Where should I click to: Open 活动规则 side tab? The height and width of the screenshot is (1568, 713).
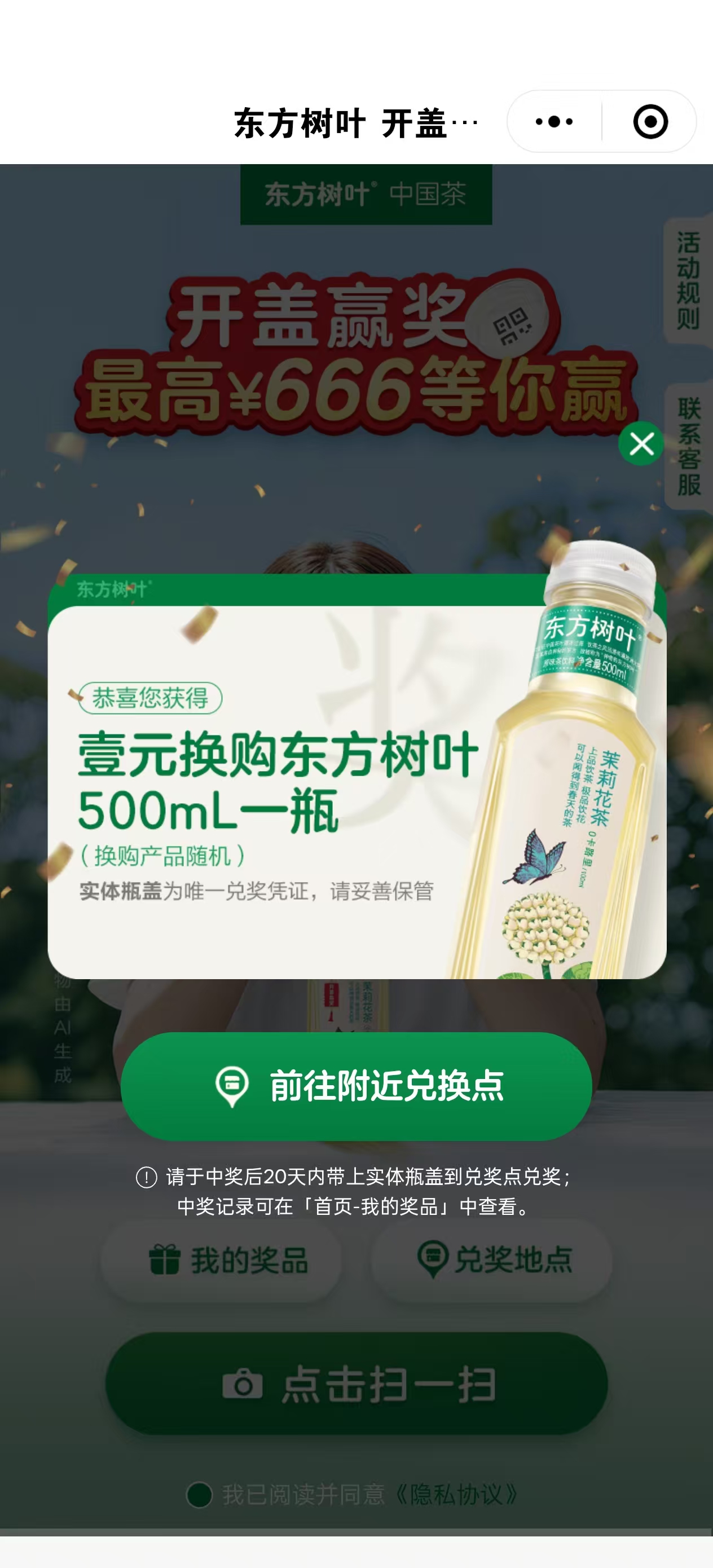[x=689, y=281]
